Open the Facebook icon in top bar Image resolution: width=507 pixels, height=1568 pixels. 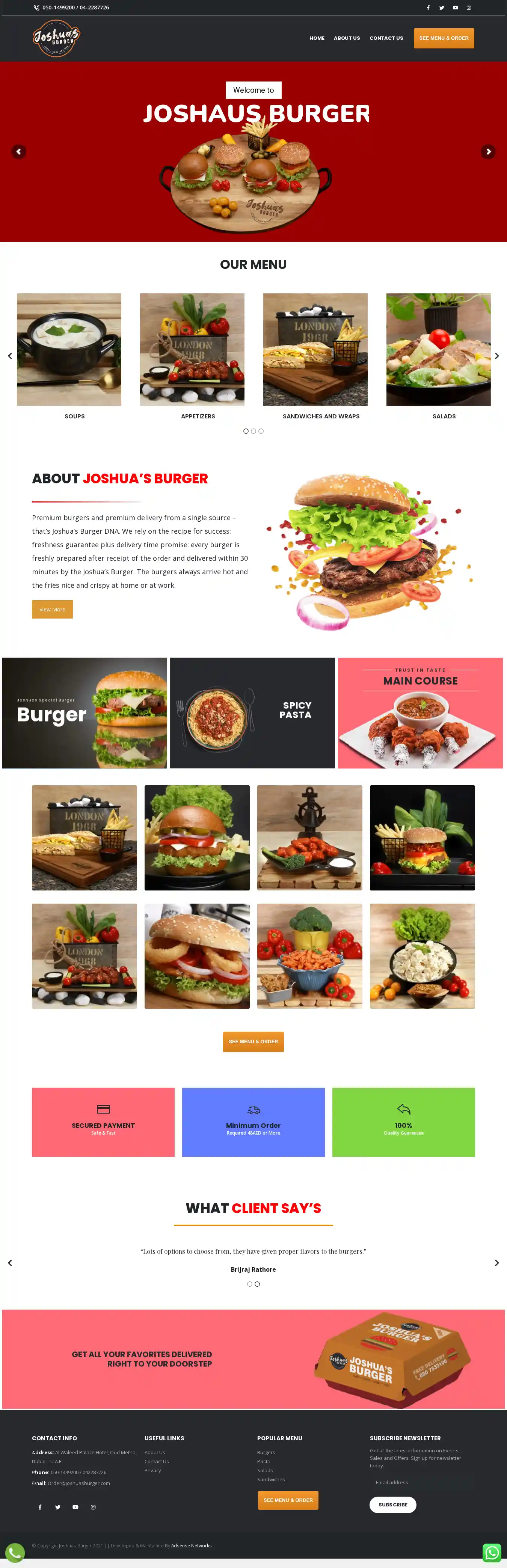tap(428, 8)
